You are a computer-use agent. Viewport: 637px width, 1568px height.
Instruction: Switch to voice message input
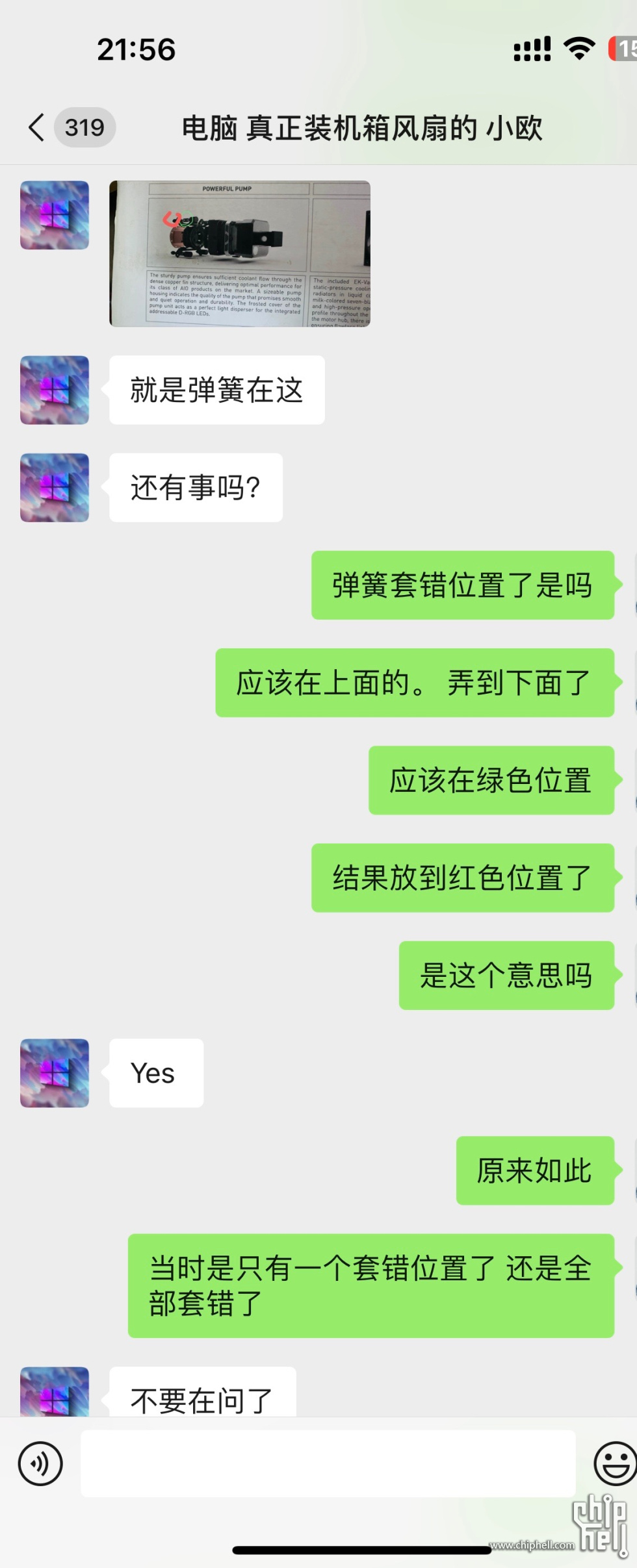click(x=40, y=1465)
